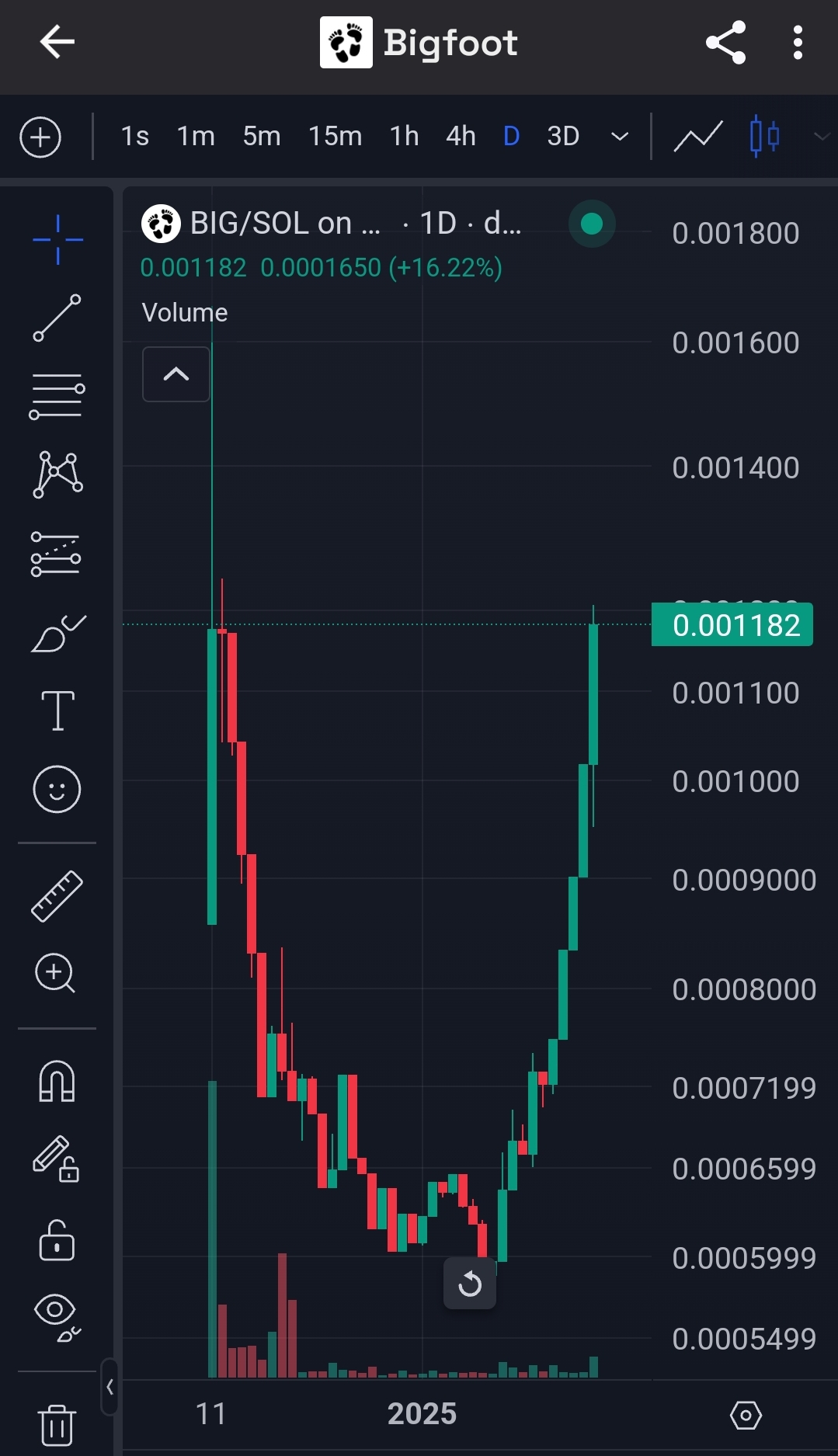Choose the 15m timeframe

pos(335,137)
